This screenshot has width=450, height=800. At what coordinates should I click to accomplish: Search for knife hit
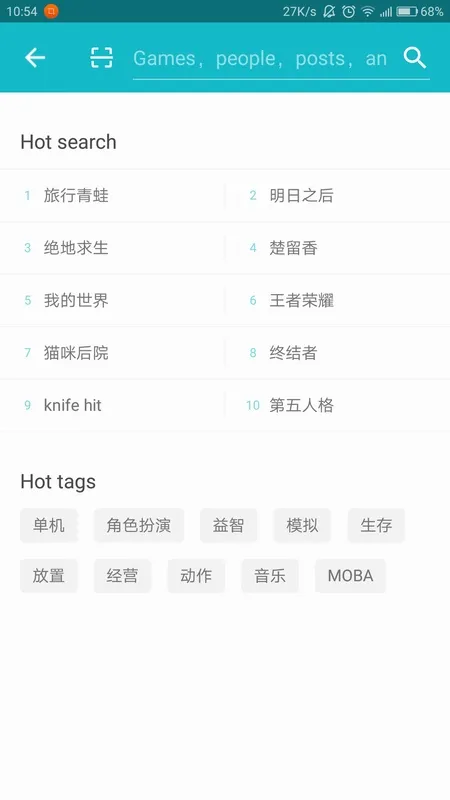112,406
